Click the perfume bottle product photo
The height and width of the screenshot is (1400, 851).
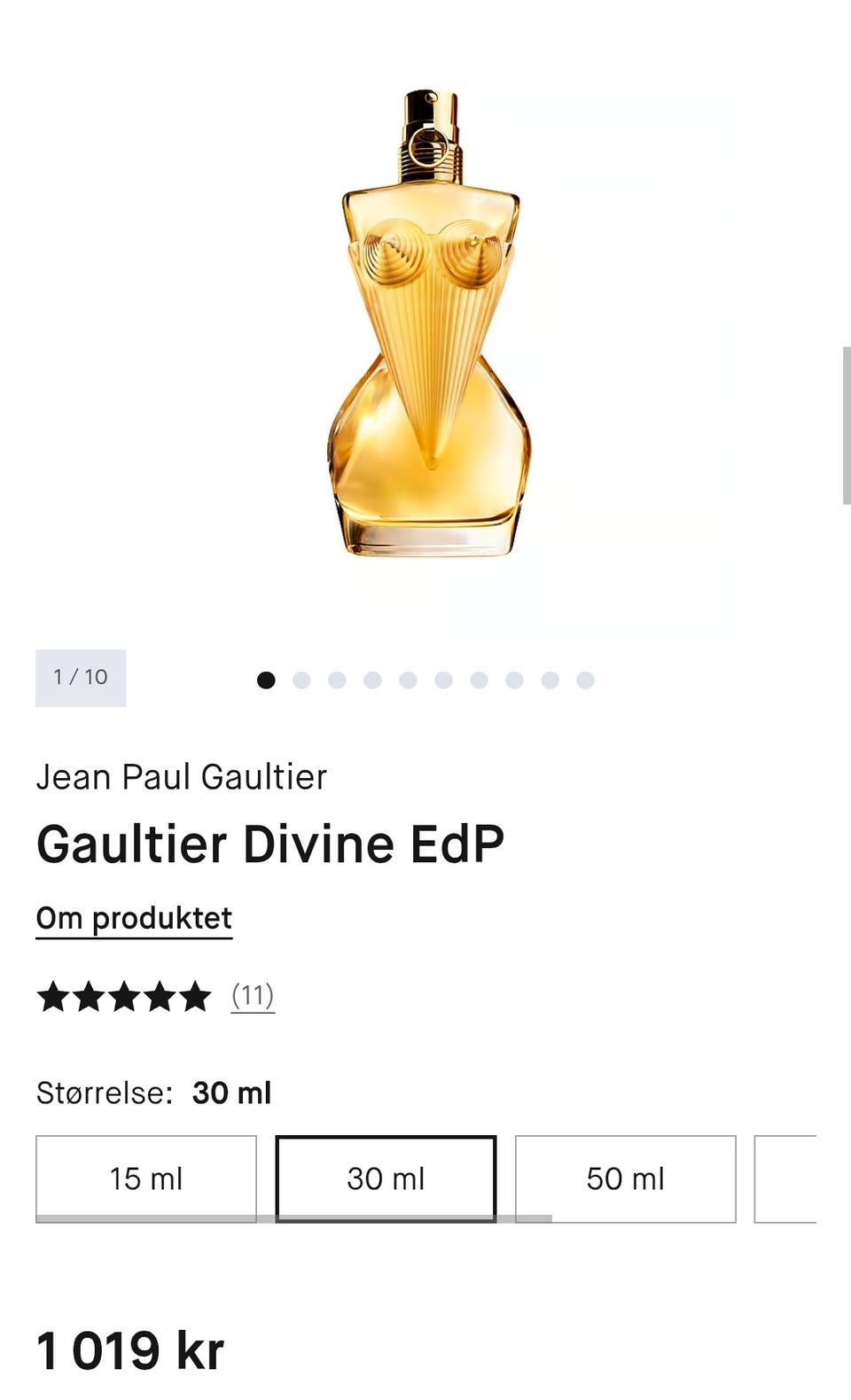point(425,328)
